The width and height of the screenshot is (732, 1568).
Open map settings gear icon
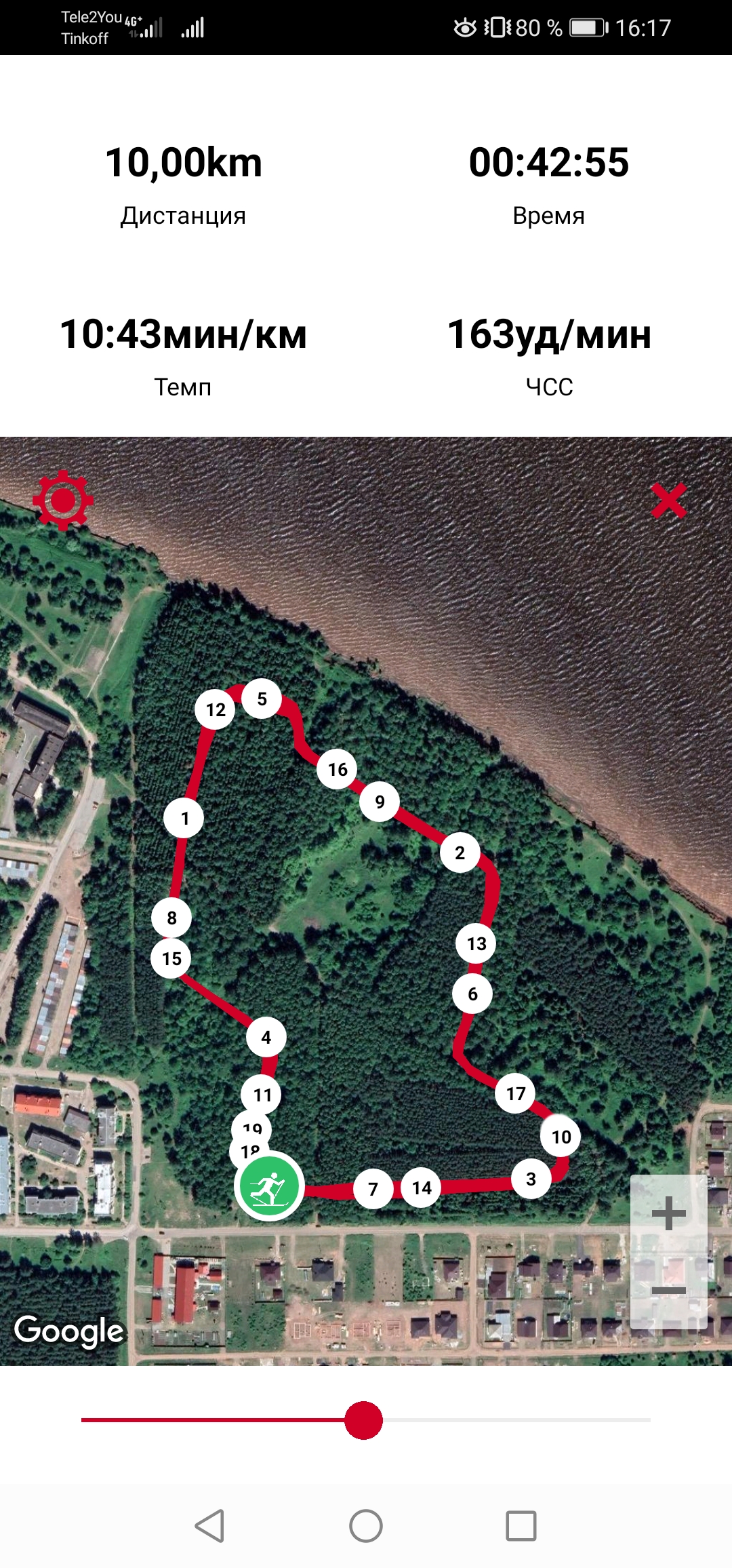(63, 501)
